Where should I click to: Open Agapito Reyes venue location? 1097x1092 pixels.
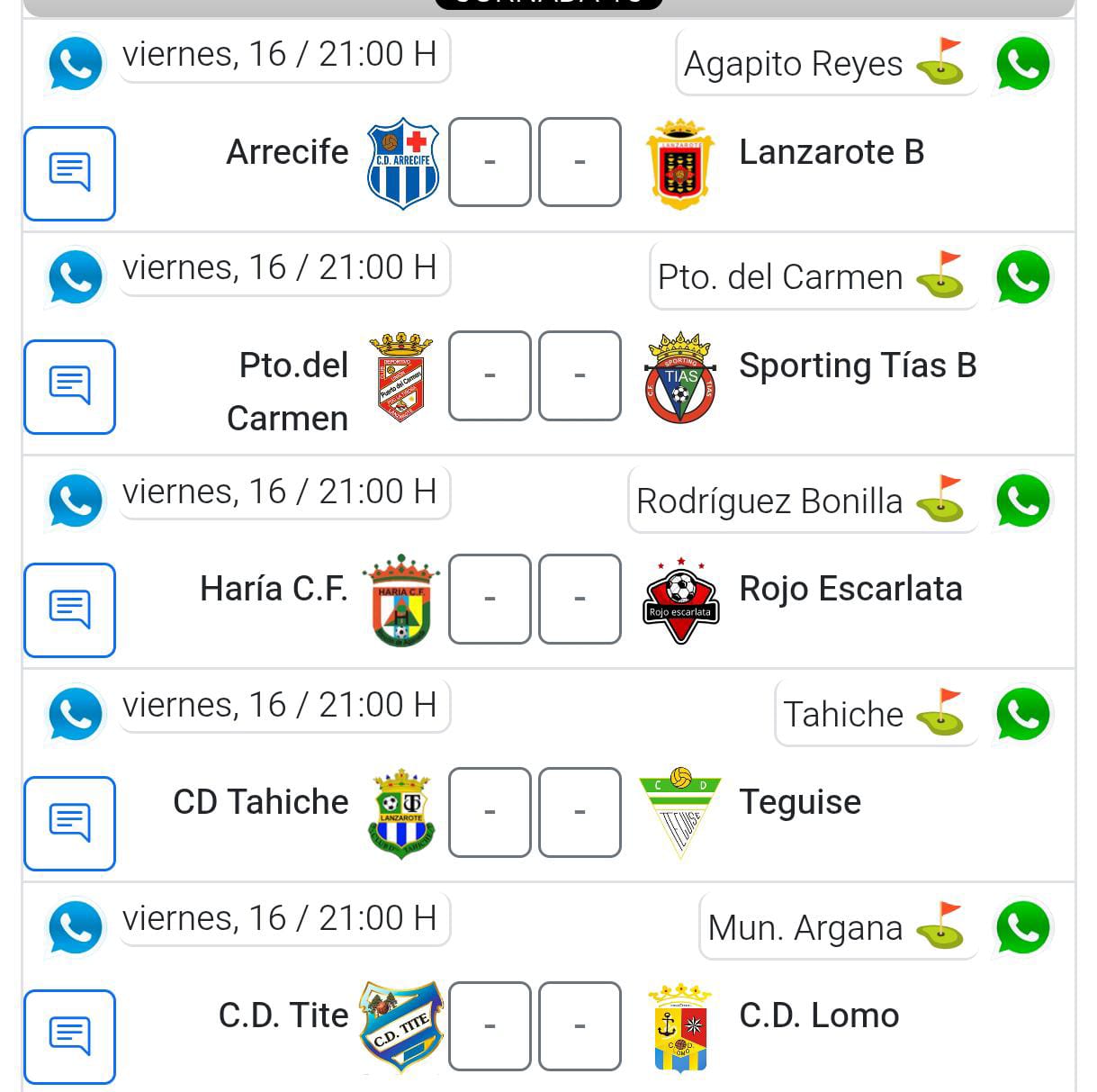(x=825, y=64)
